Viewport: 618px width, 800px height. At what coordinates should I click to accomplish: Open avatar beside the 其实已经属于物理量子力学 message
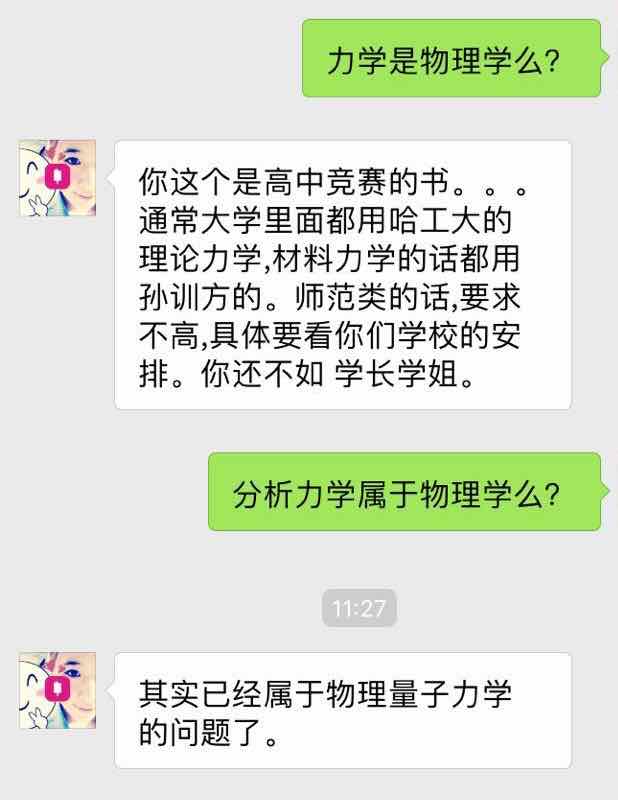click(57, 690)
